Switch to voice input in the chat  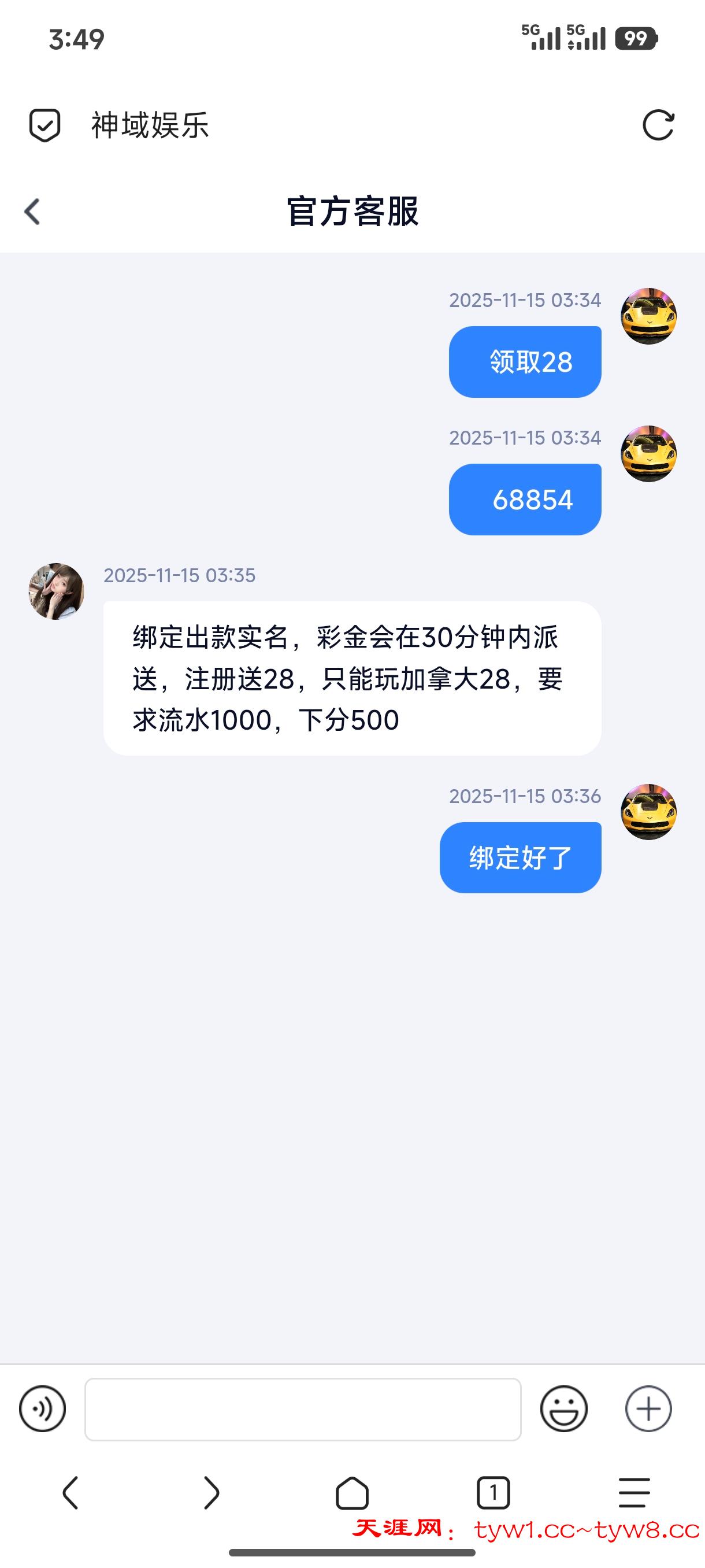43,1408
